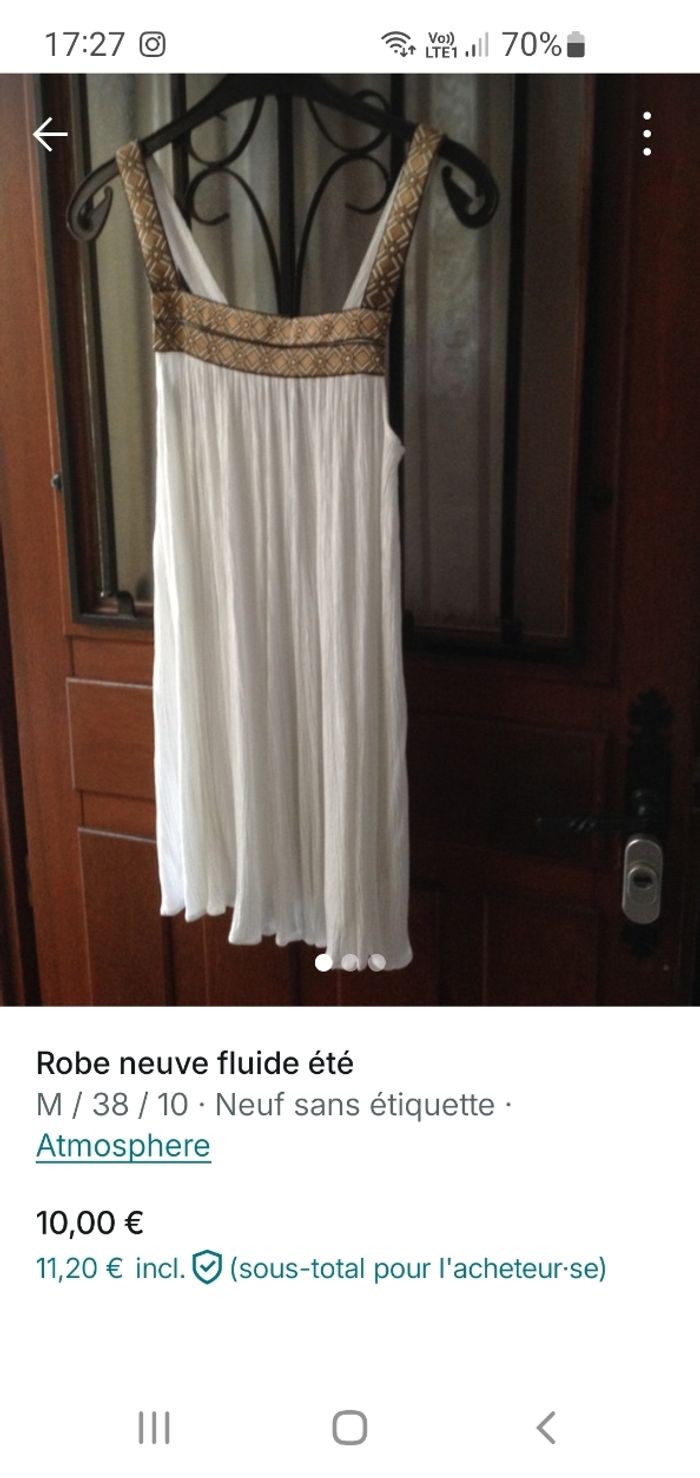Tap the system home button
Image resolution: width=700 pixels, height=1478 pixels.
point(349,1427)
